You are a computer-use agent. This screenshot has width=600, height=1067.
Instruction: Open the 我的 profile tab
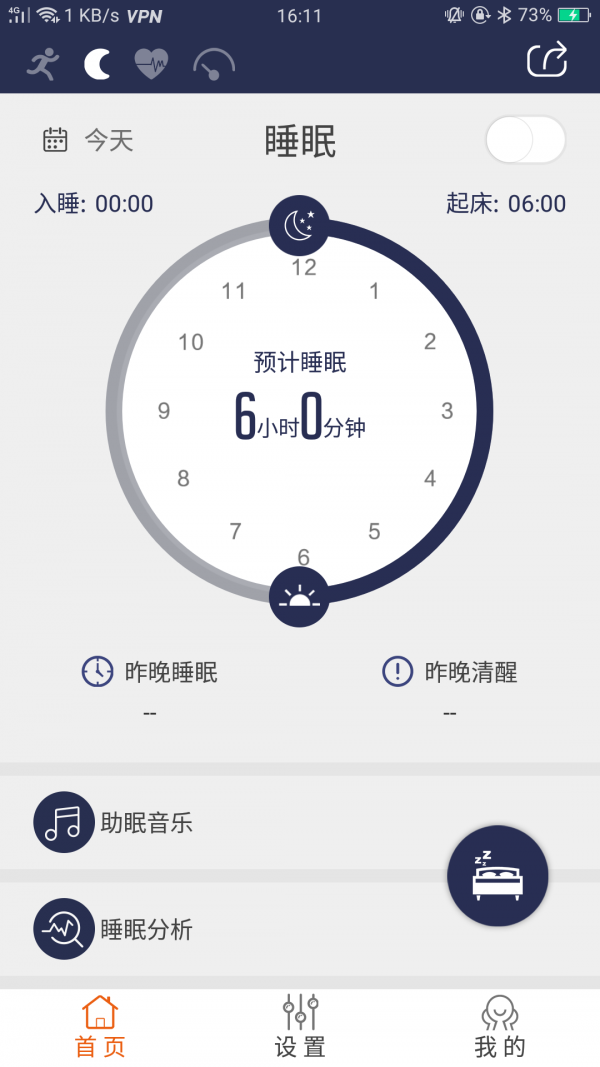pyautogui.click(x=500, y=1027)
